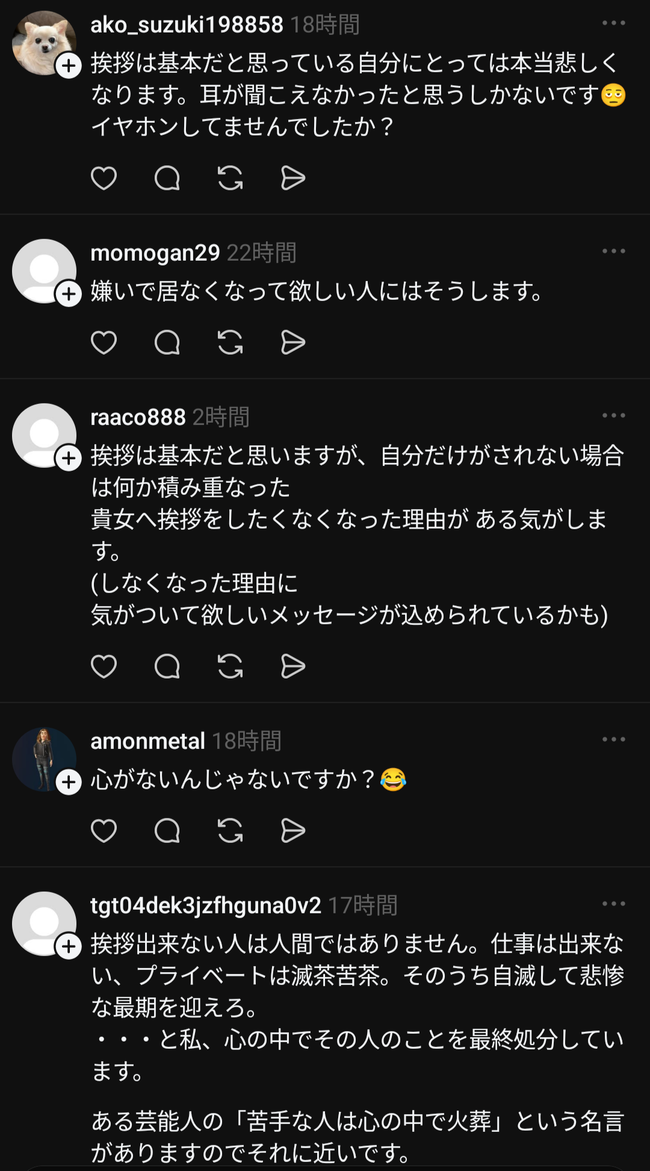650x1171 pixels.
Task: Share ako_suzuki198858's reply via send icon
Action: [293, 178]
